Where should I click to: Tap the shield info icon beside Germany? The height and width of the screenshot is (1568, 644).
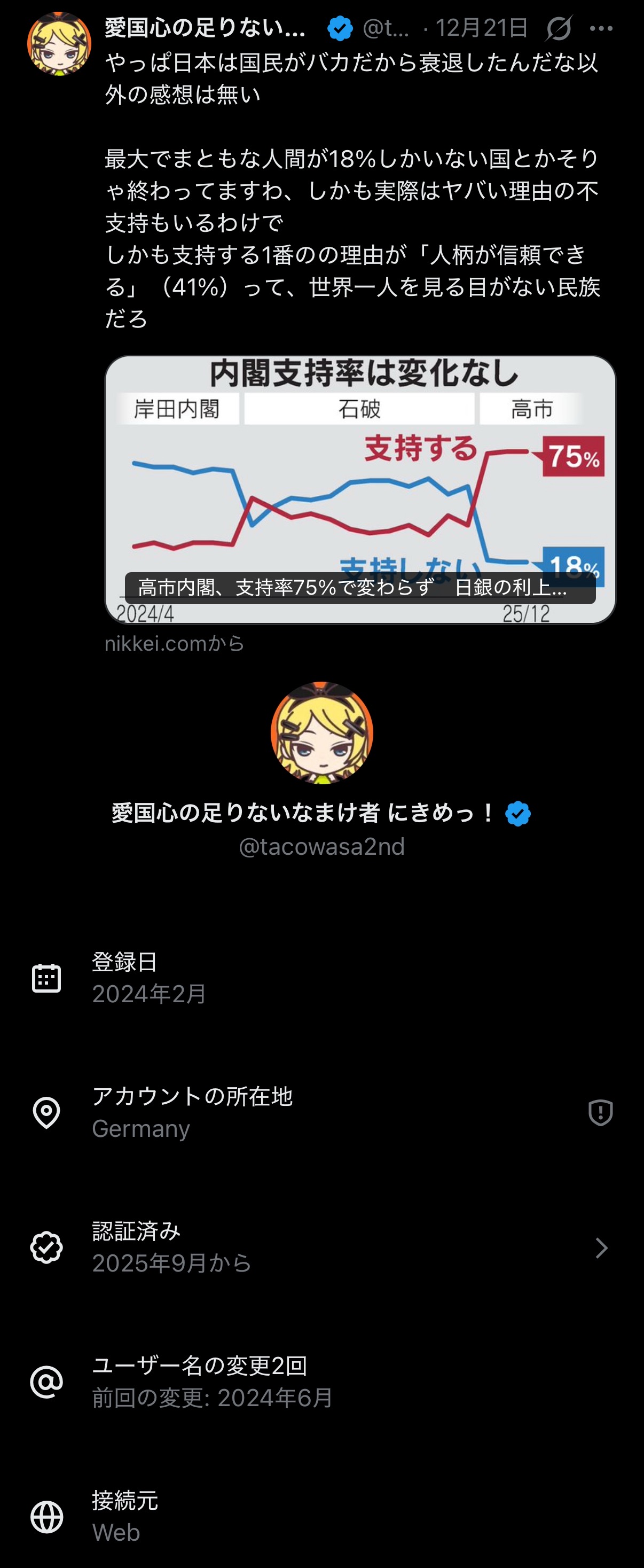click(x=600, y=1113)
